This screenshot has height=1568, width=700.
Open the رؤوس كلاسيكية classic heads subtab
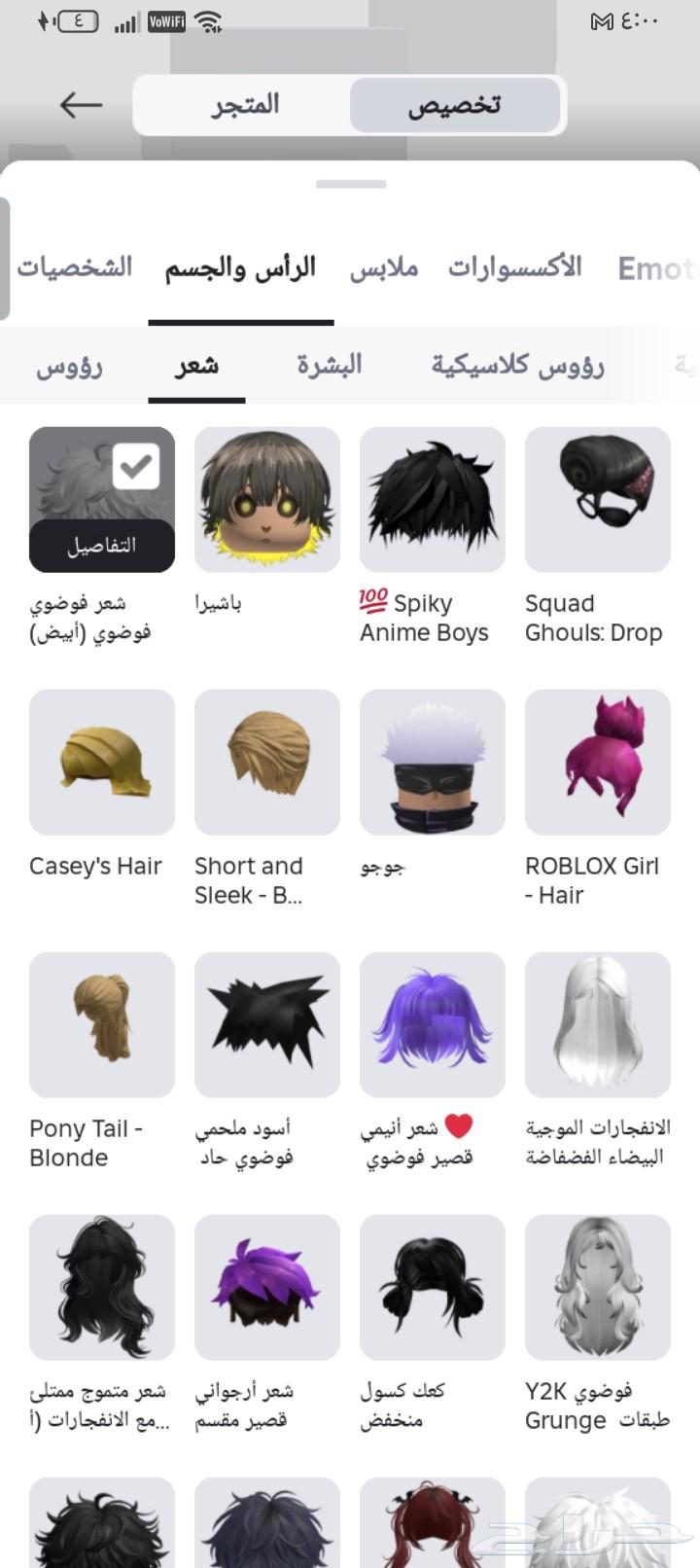coord(518,365)
